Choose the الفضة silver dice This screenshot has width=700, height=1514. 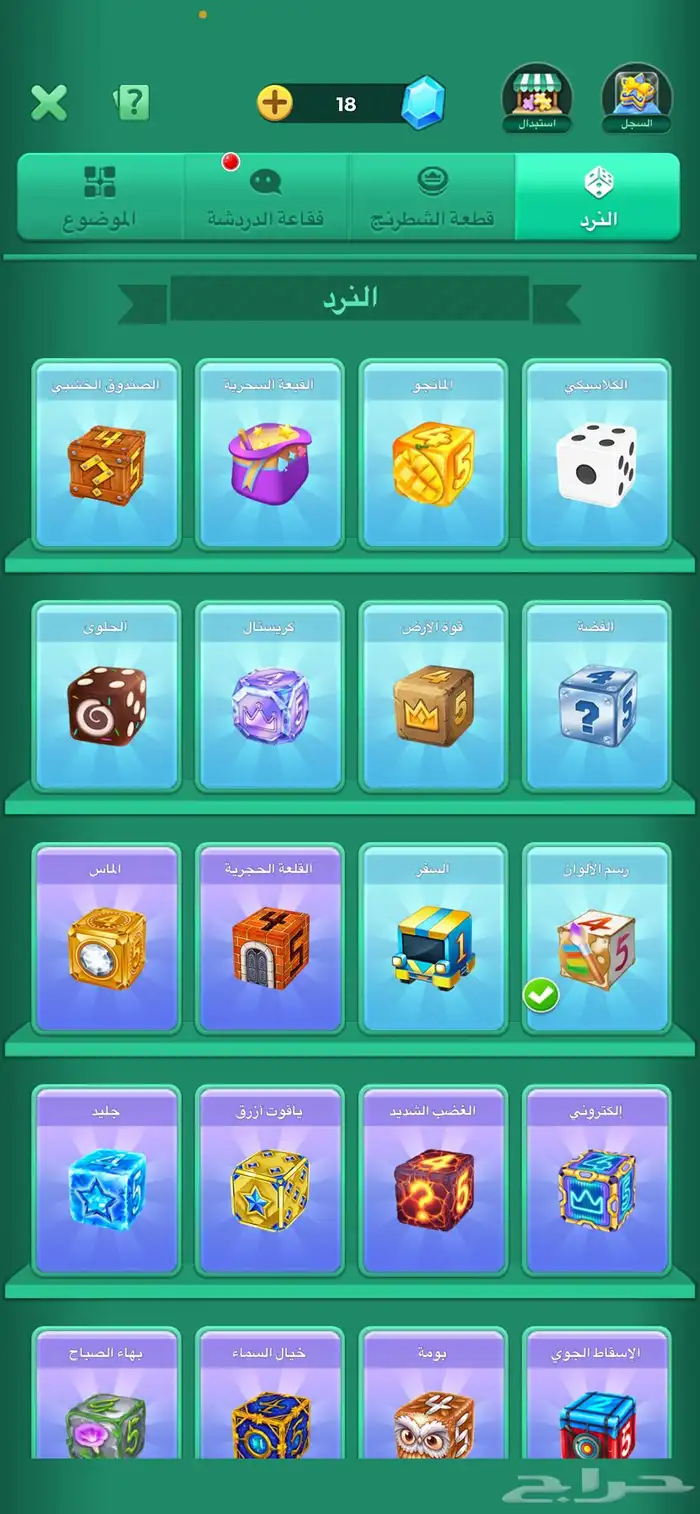tap(596, 697)
